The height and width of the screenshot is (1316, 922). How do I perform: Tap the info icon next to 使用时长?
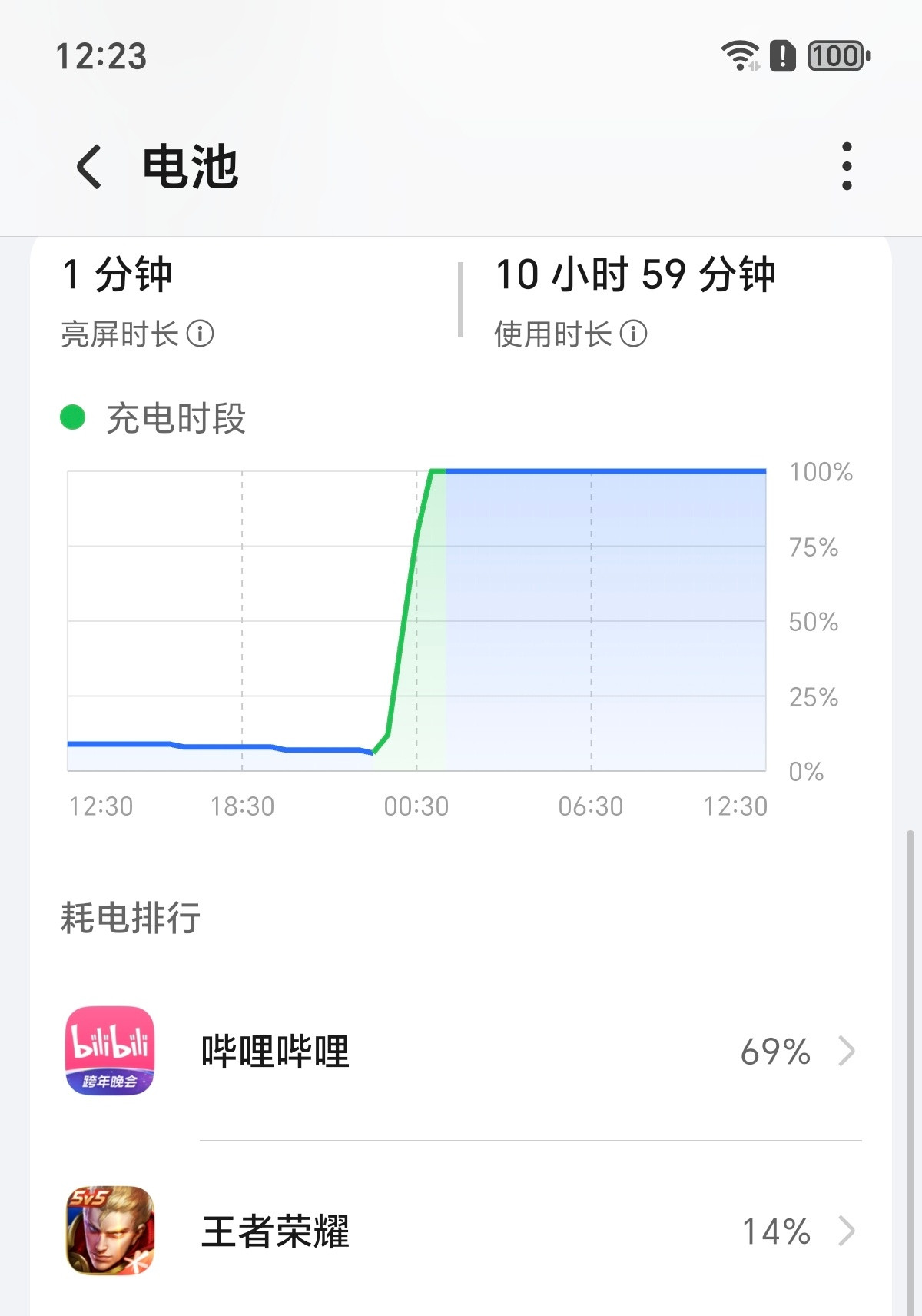pos(632,333)
